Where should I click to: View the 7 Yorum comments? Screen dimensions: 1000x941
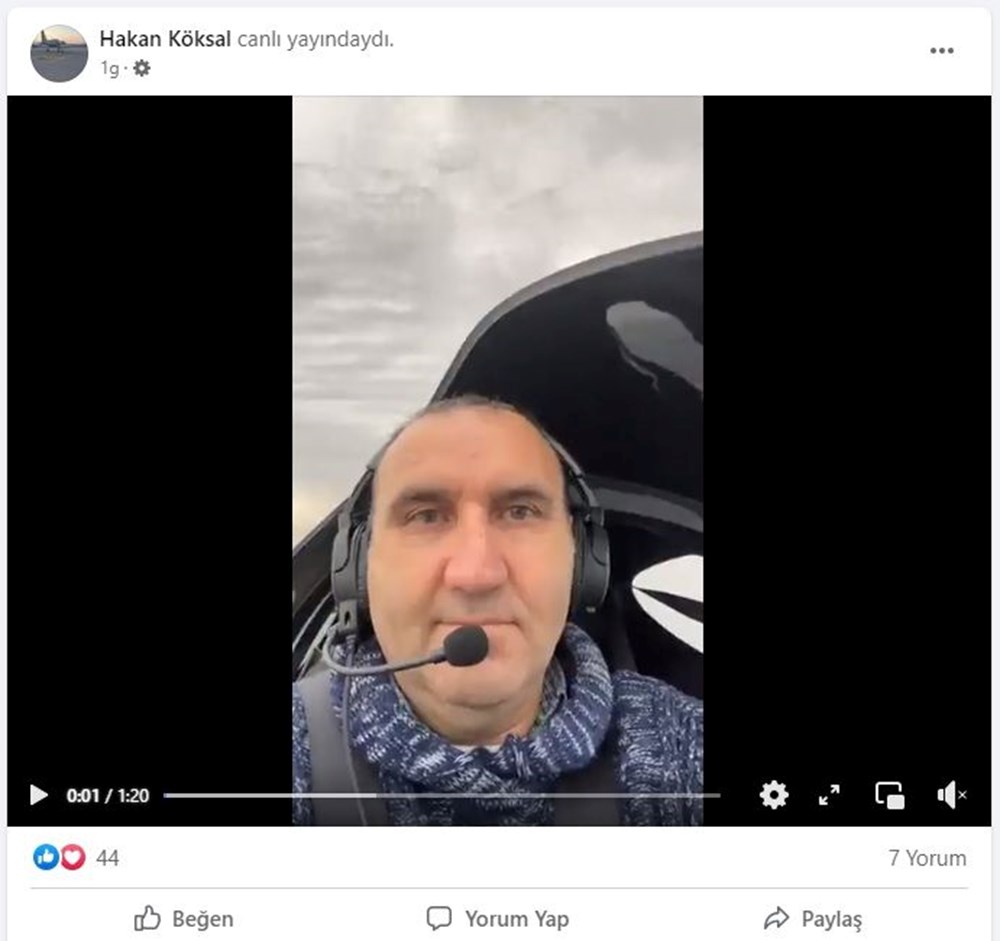point(927,858)
